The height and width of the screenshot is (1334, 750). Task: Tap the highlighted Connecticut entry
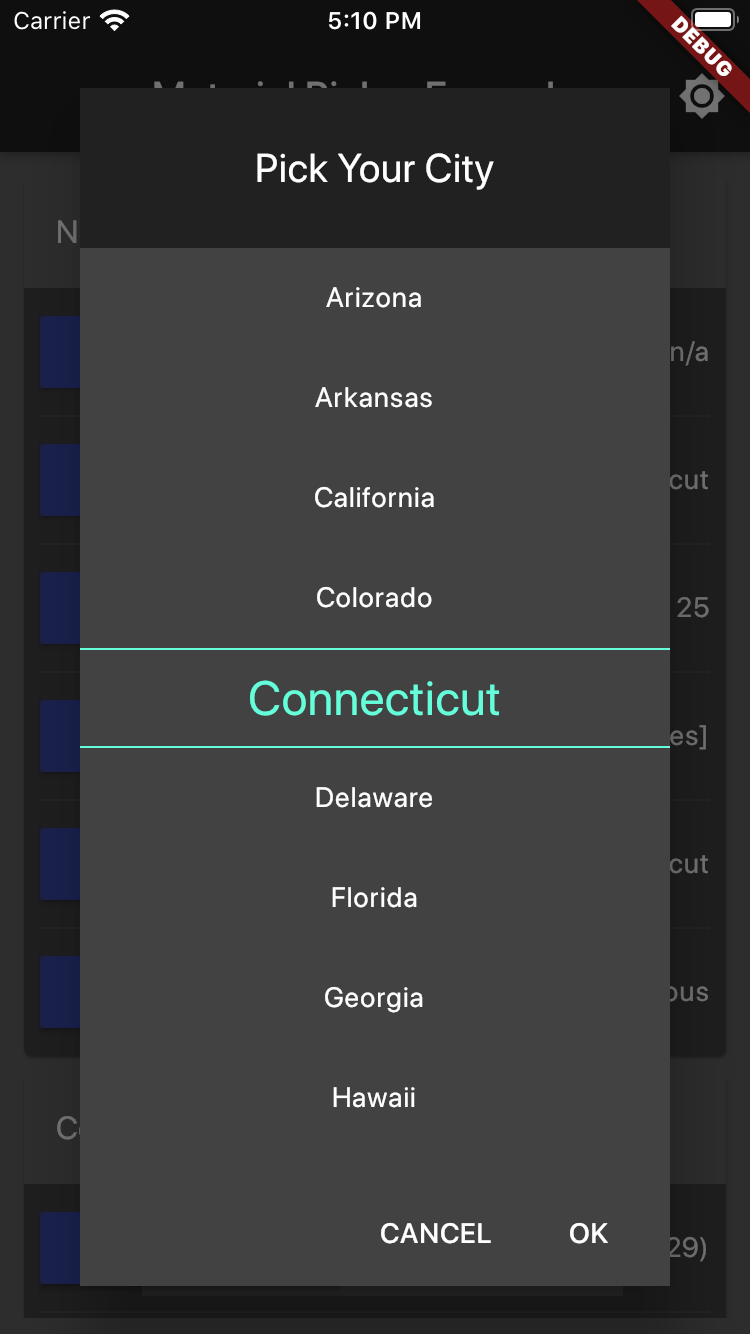click(x=374, y=698)
